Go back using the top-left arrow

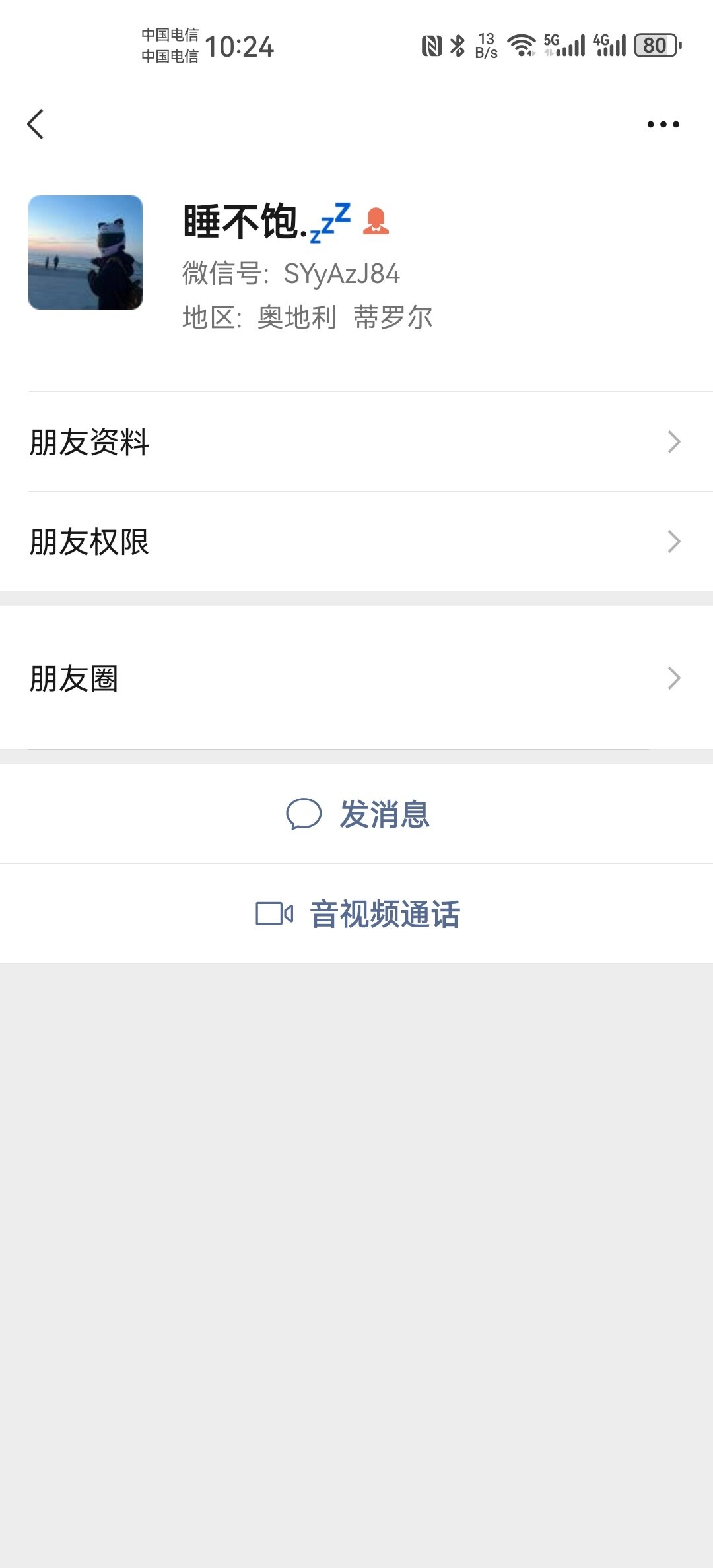pos(36,124)
